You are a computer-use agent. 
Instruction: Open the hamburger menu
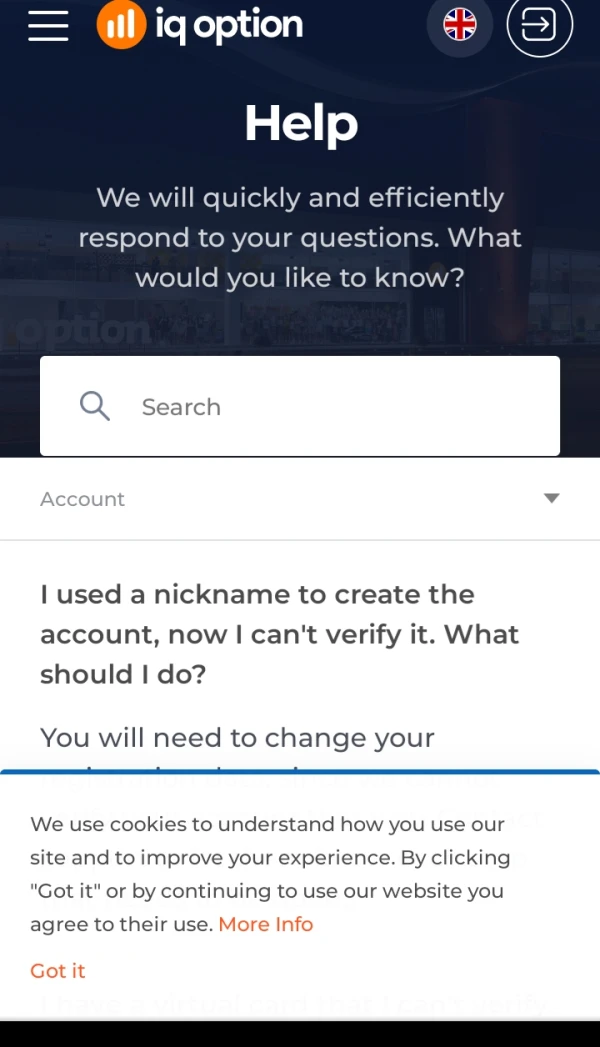(48, 26)
